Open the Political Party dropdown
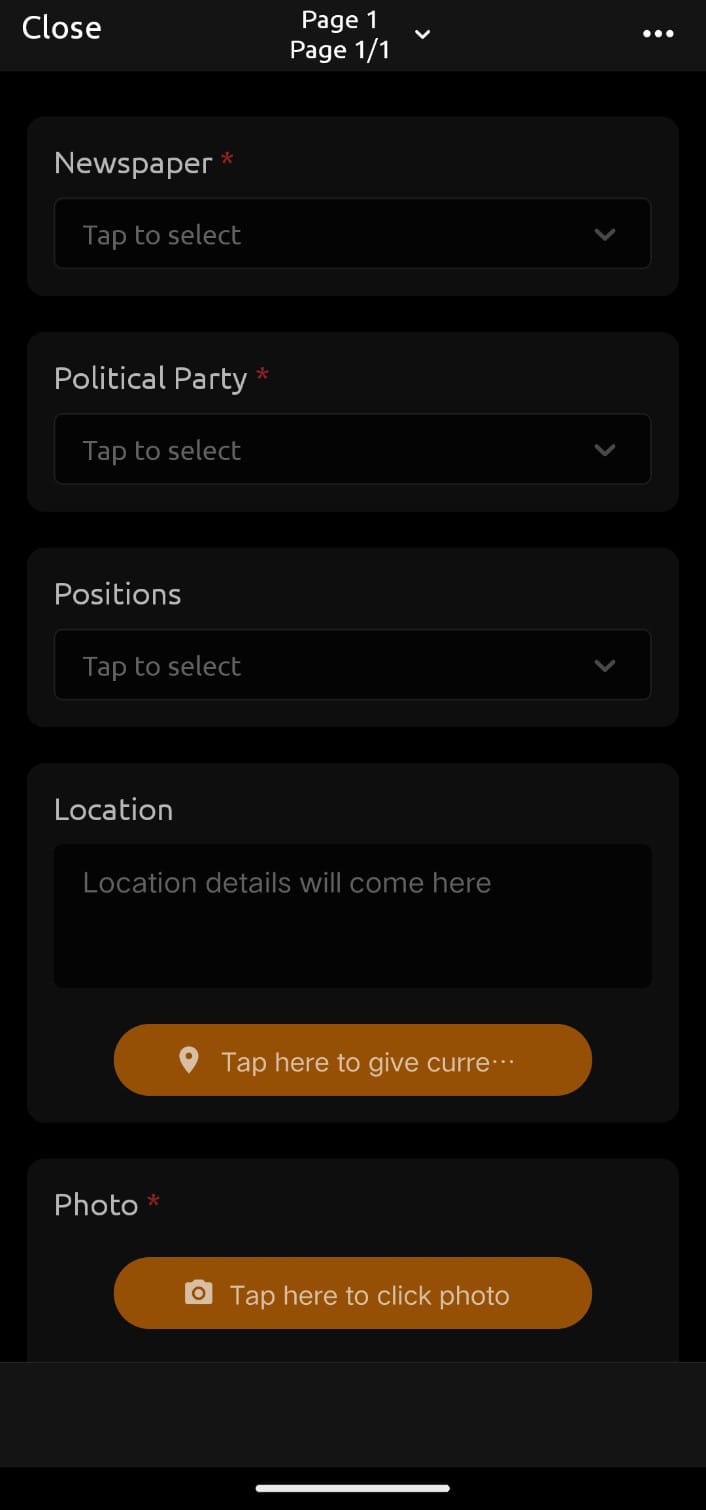 pos(352,450)
